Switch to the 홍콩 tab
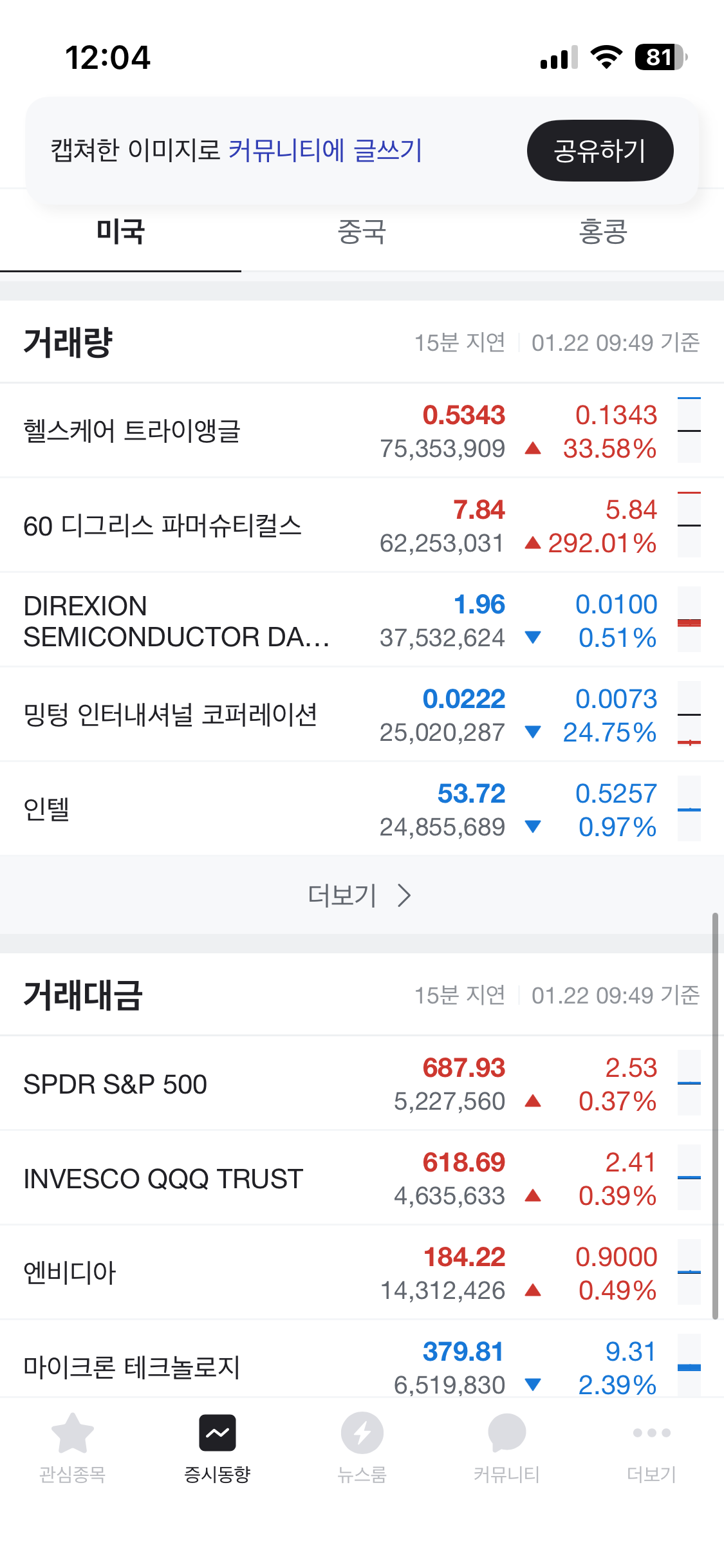 603,232
